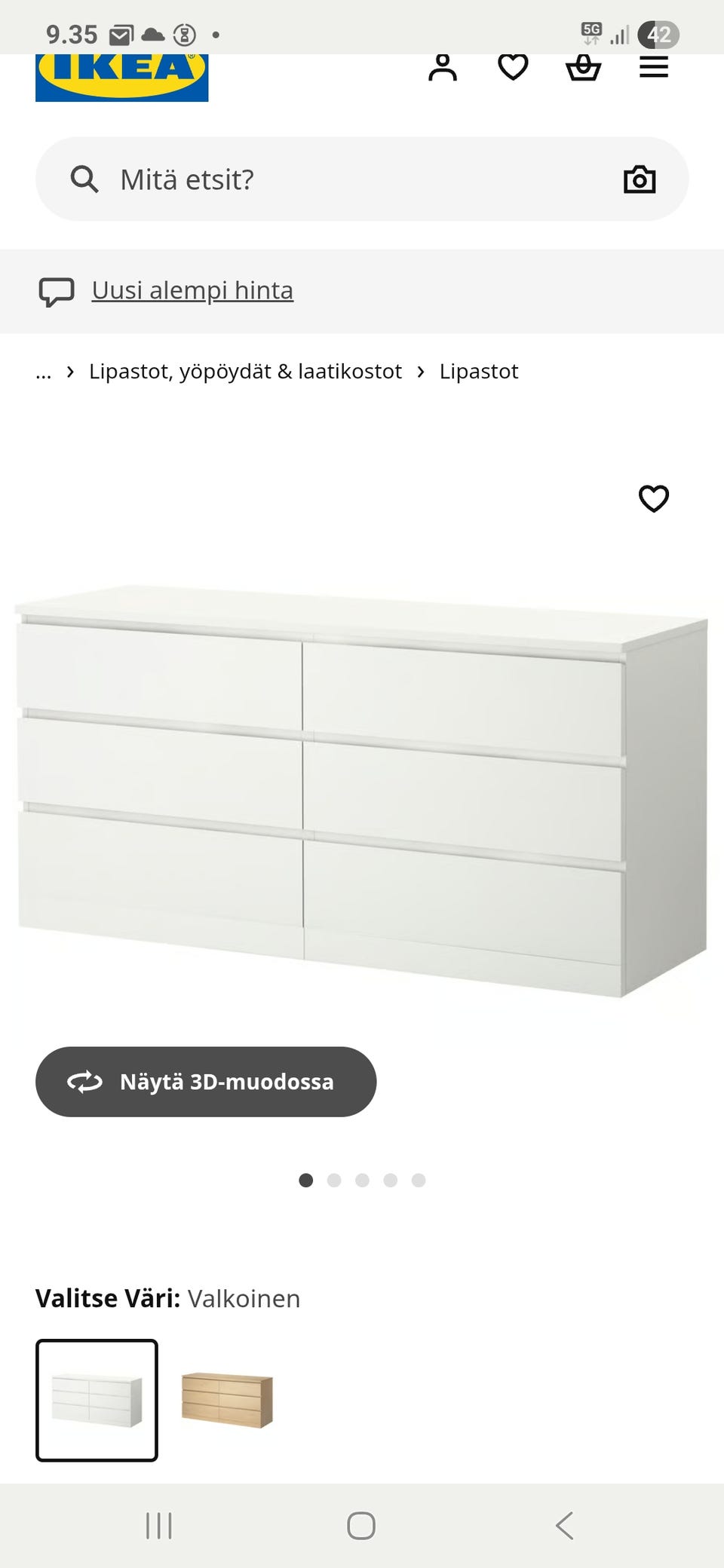Click the IKEA logo
The height and width of the screenshot is (1568, 724).
click(121, 78)
